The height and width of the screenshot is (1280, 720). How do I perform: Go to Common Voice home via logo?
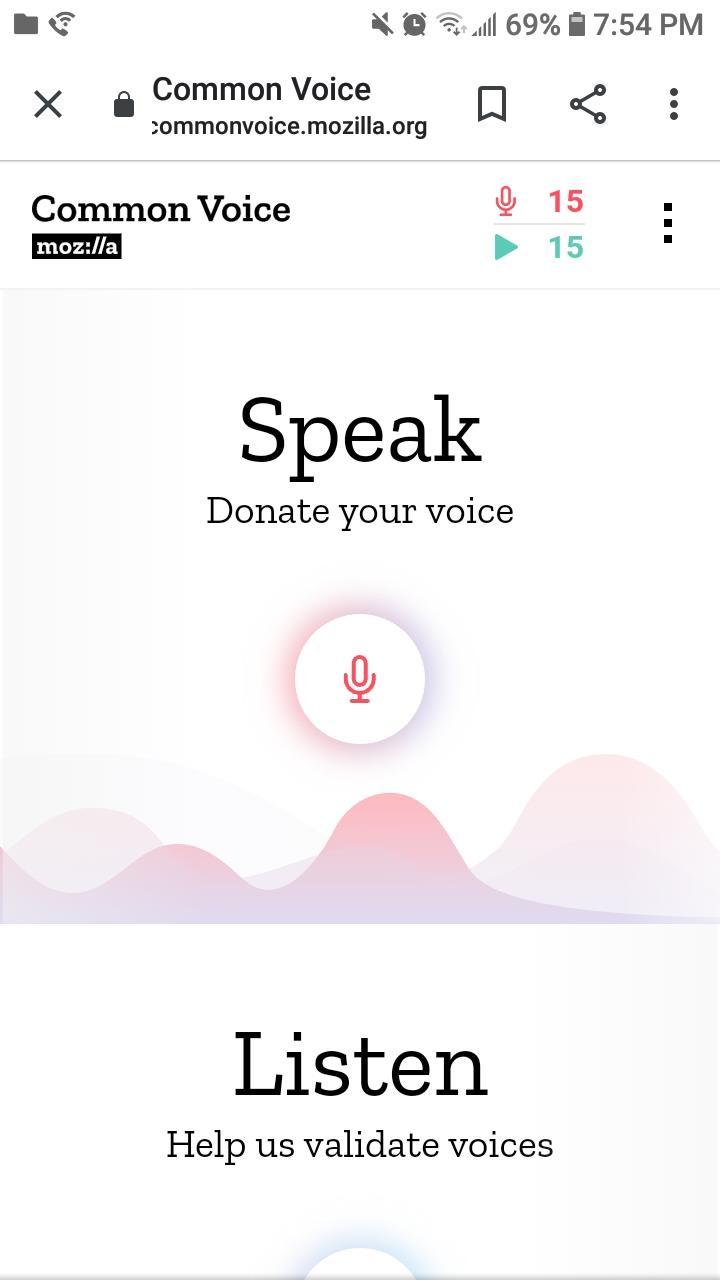coord(160,224)
